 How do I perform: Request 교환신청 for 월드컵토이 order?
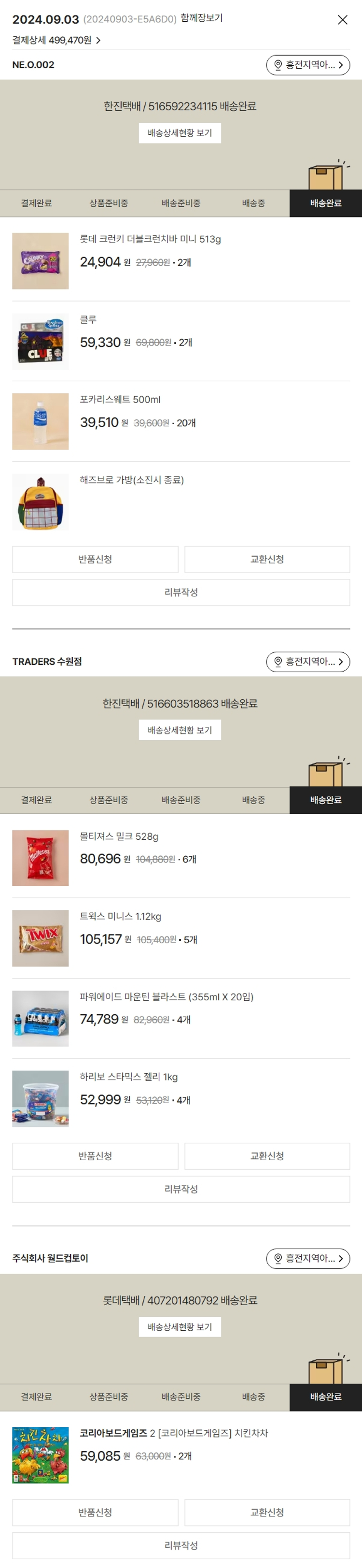[x=267, y=1512]
